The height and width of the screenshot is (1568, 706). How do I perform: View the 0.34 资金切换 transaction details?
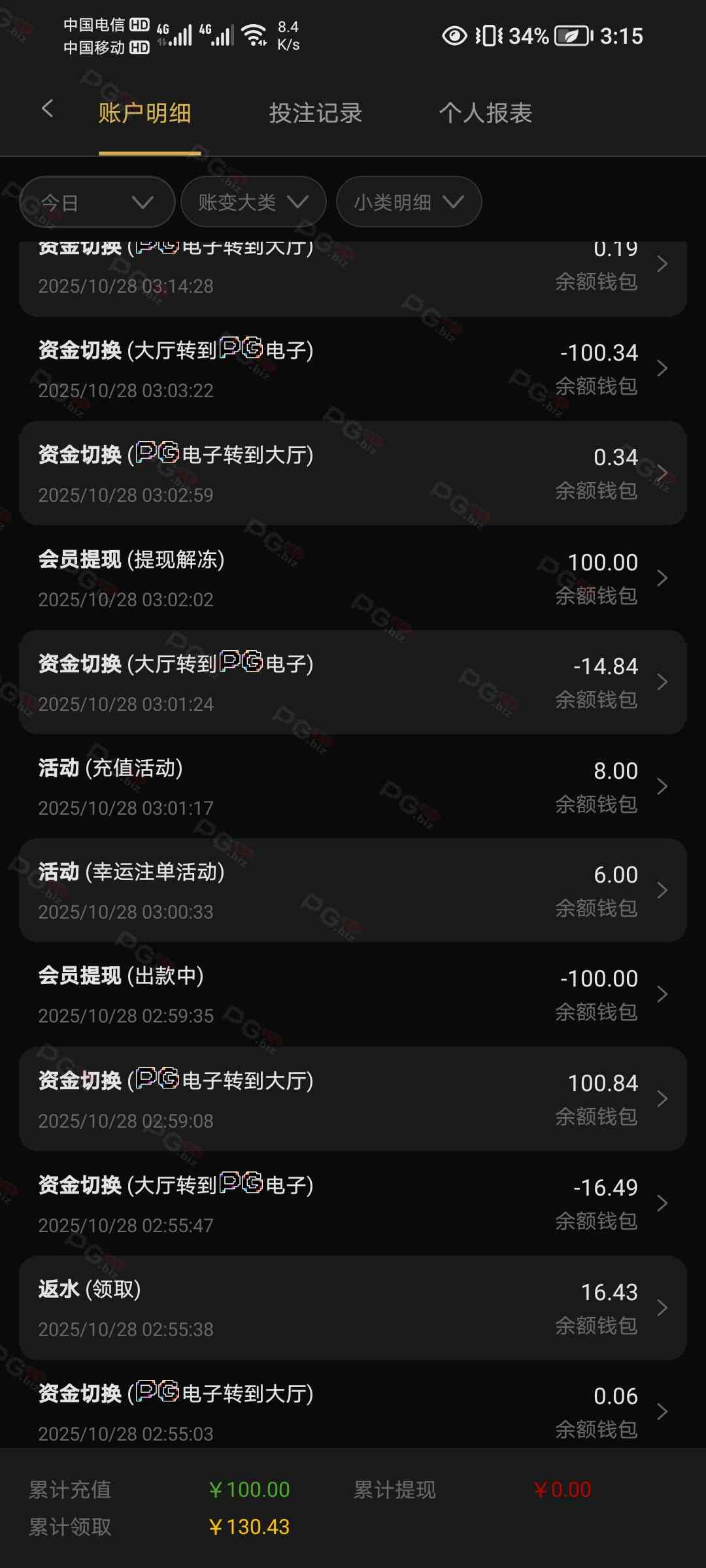coord(353,473)
